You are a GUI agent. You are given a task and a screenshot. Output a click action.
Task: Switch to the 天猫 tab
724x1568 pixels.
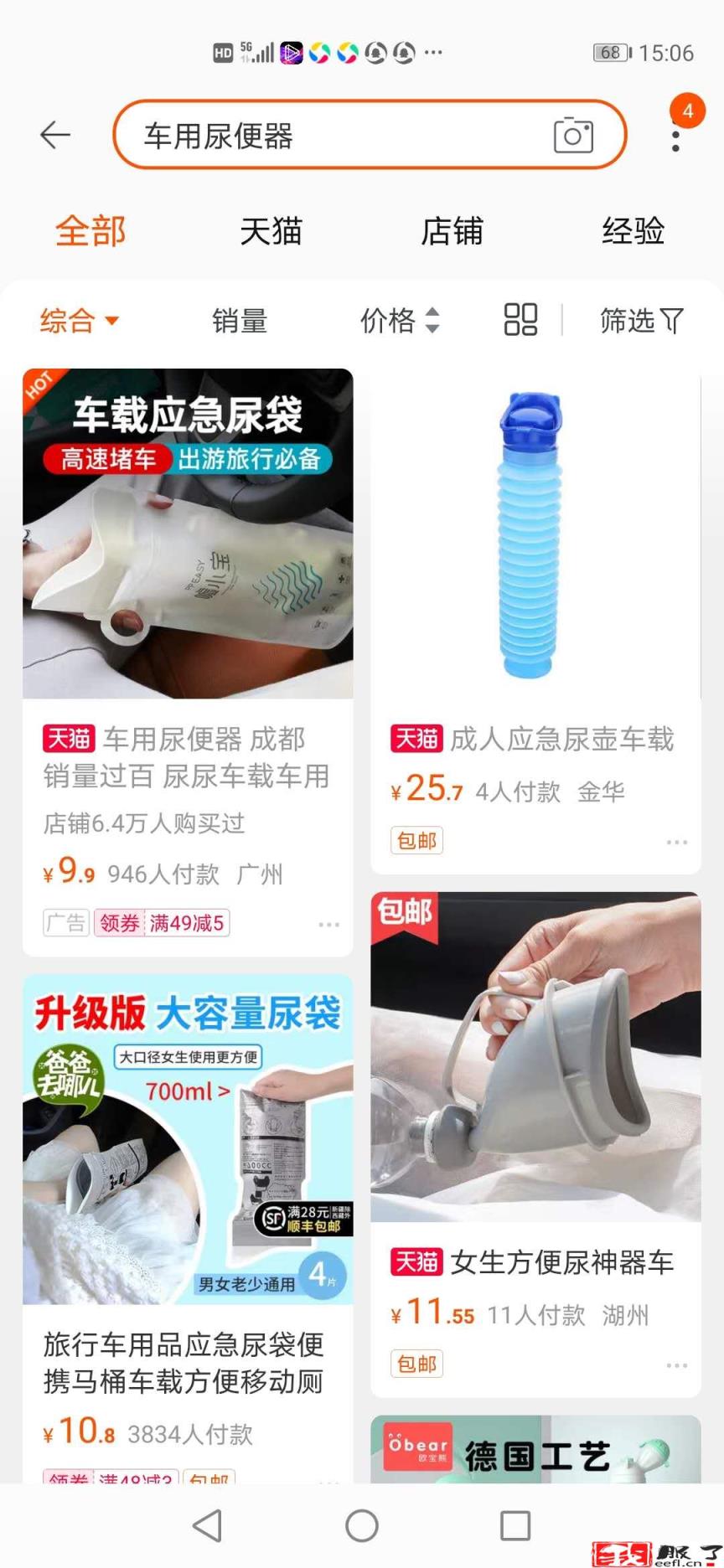[271, 231]
